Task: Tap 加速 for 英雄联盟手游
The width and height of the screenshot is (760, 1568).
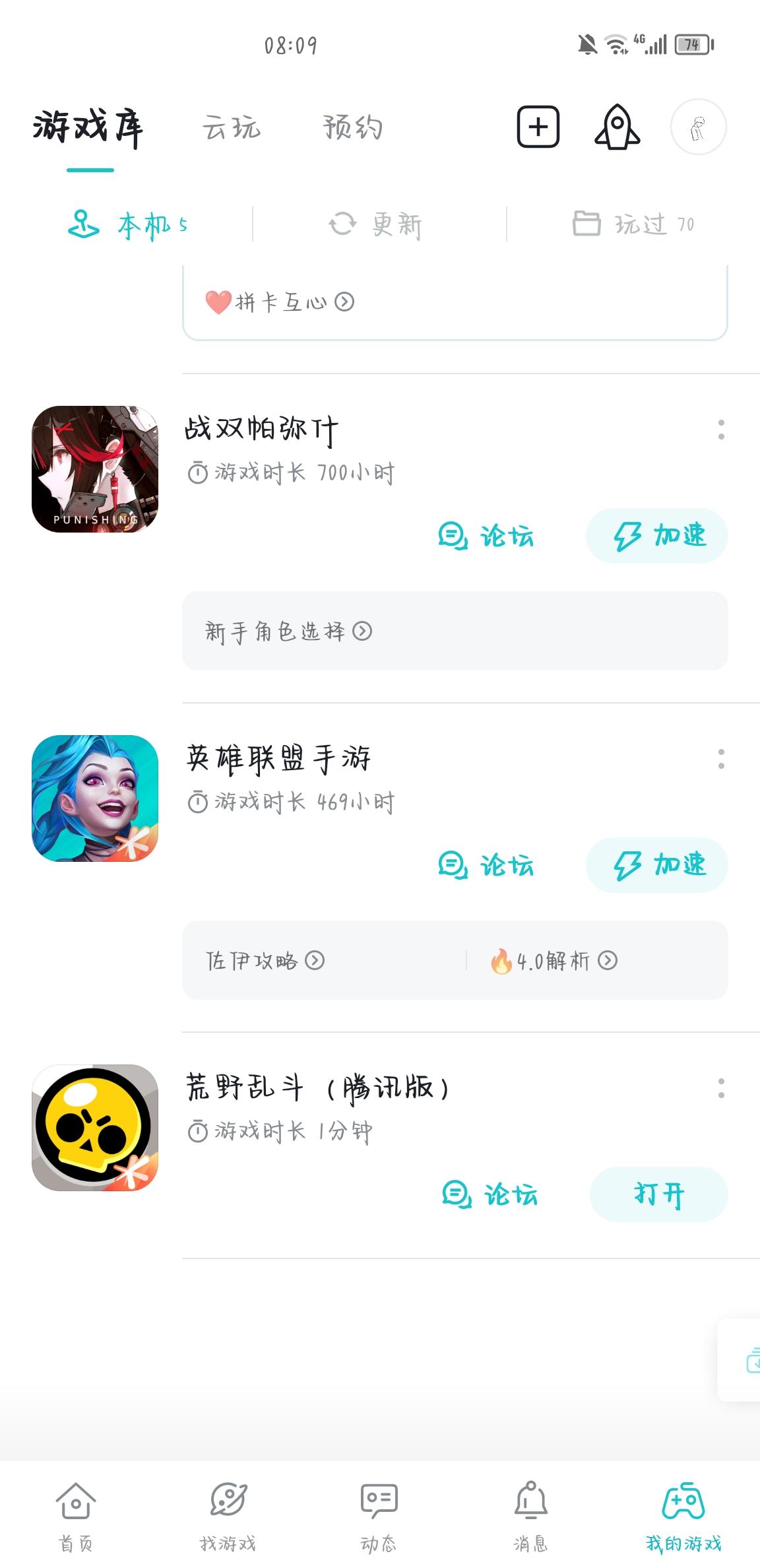Action: 657,865
